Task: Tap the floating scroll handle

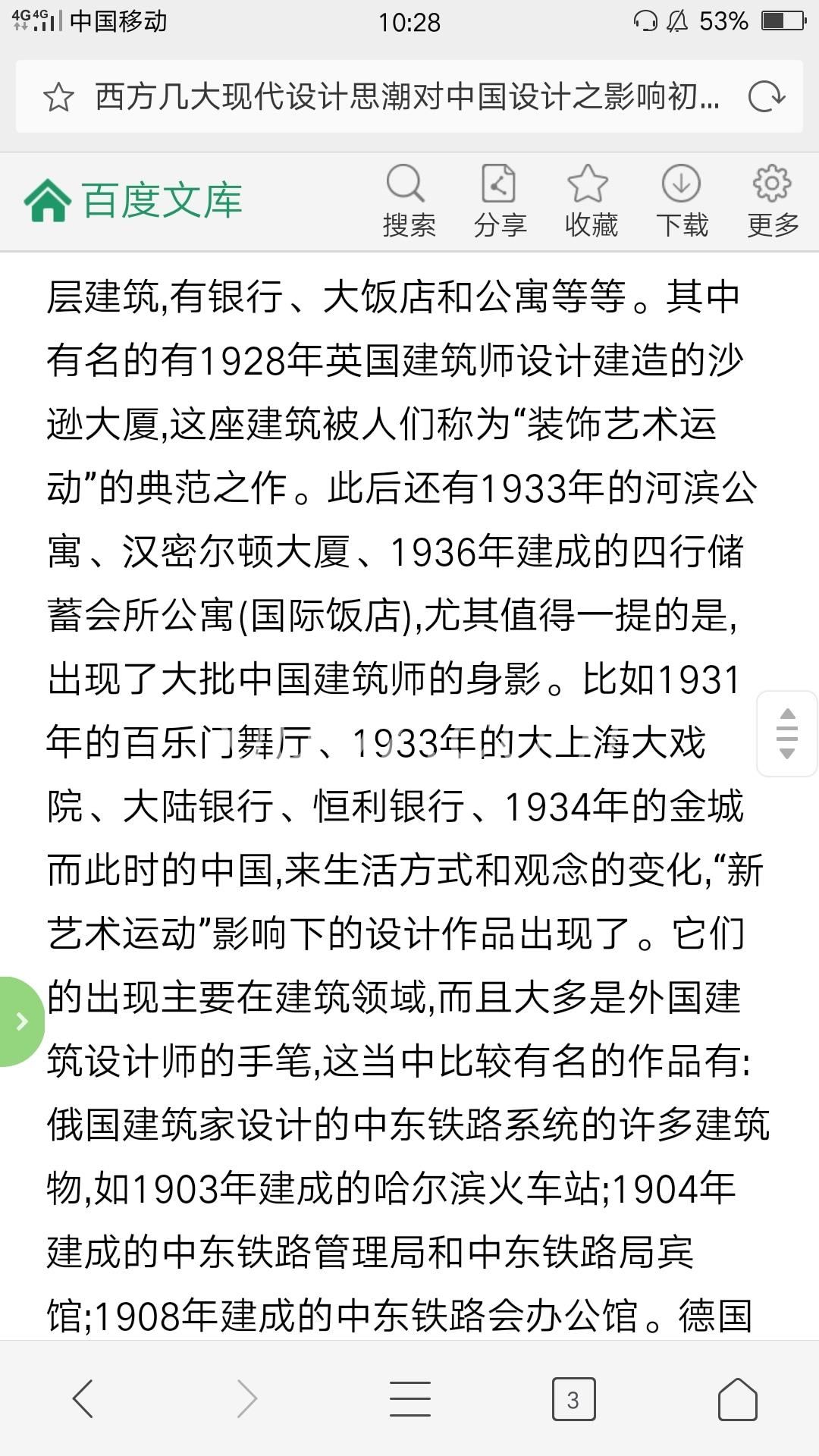Action: click(787, 733)
